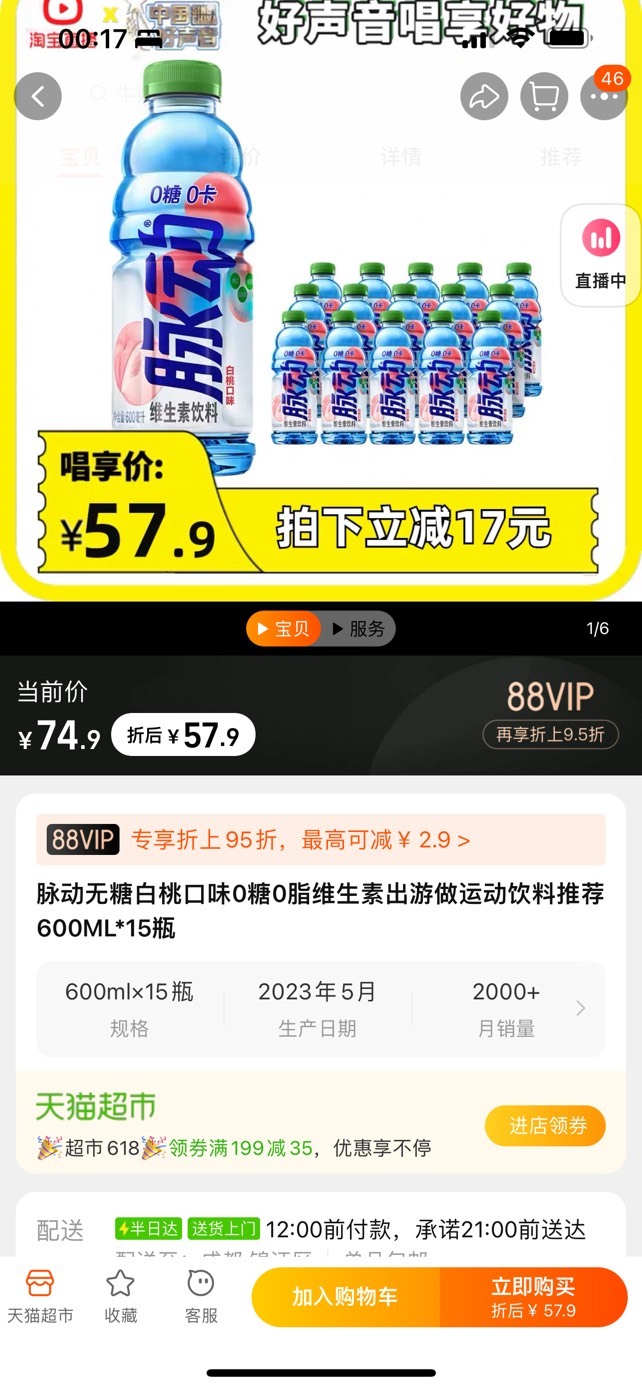Open the shopping cart icon

544,97
